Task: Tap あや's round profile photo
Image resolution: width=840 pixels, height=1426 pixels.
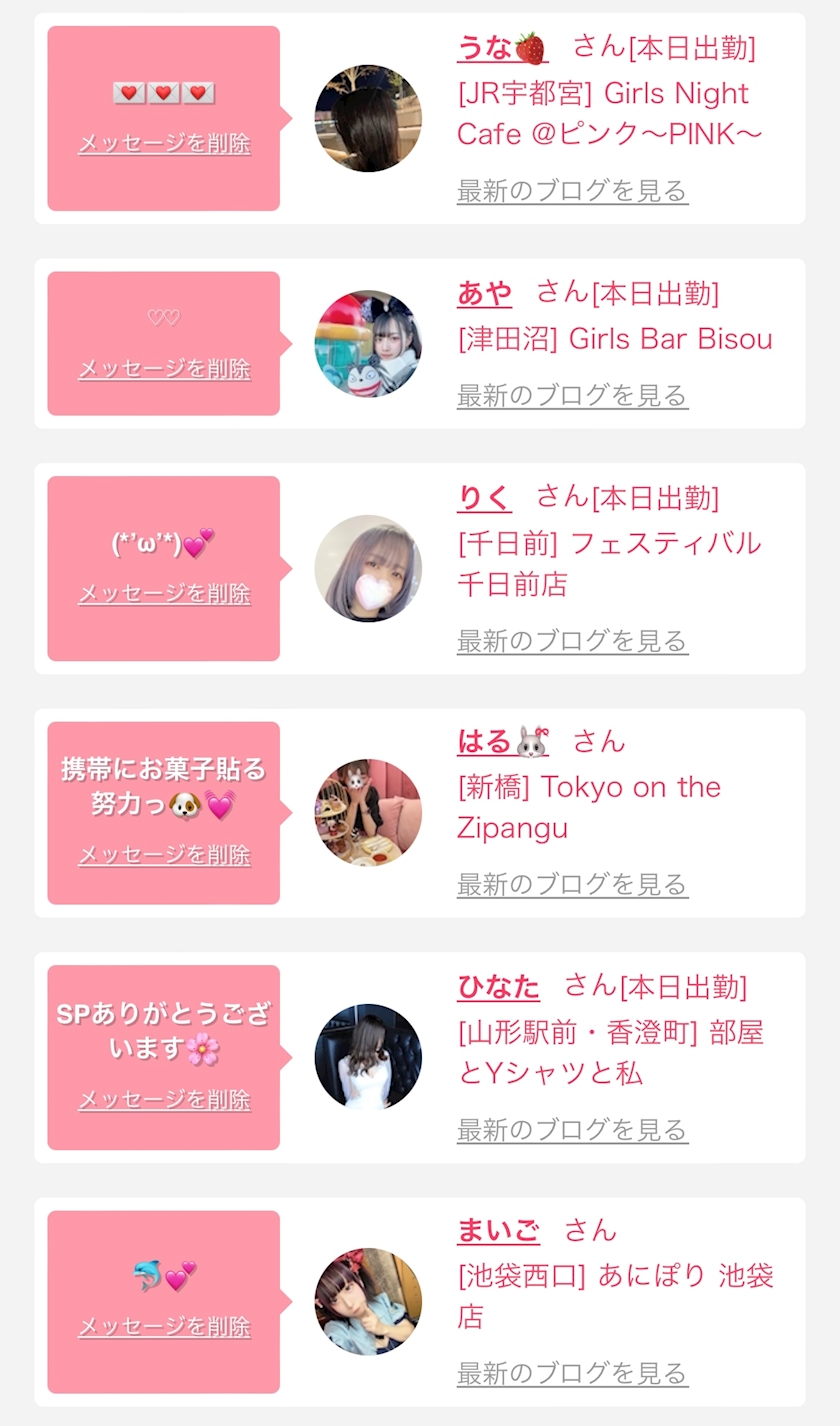Action: click(x=368, y=344)
